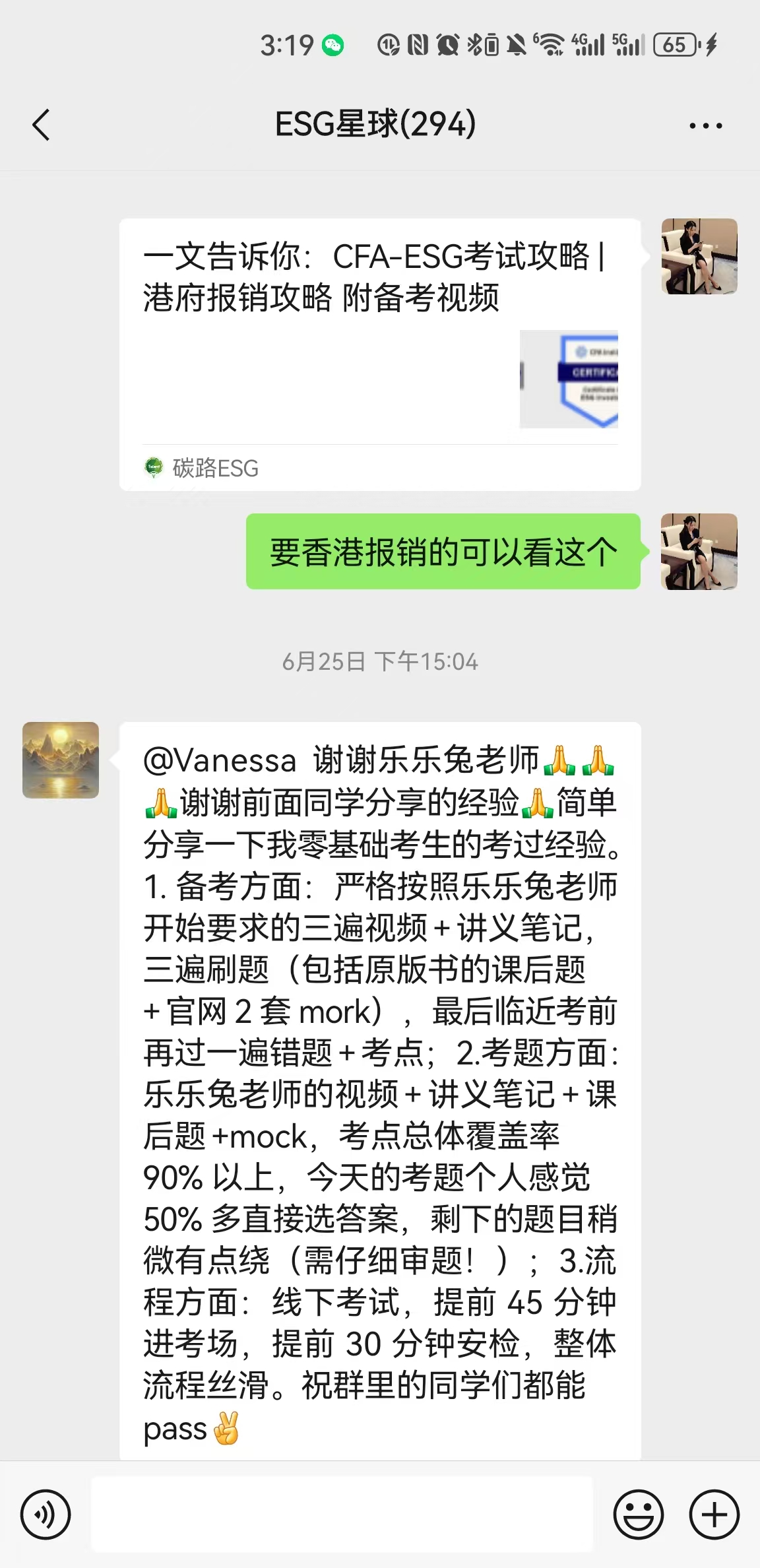Open the emoji sticker panel

point(639,1515)
